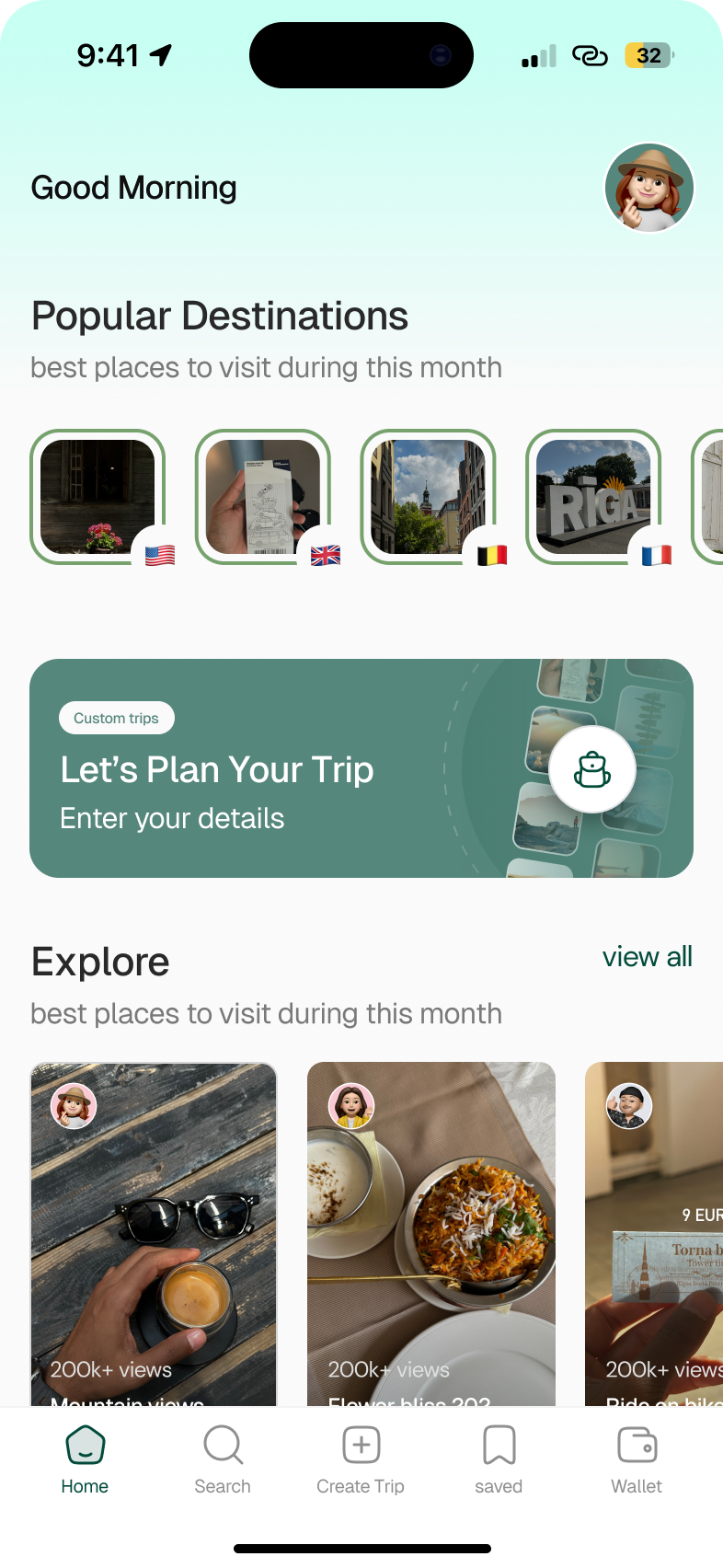Open the author avatar on Mountain views card
723x1568 pixels.
(75, 1106)
